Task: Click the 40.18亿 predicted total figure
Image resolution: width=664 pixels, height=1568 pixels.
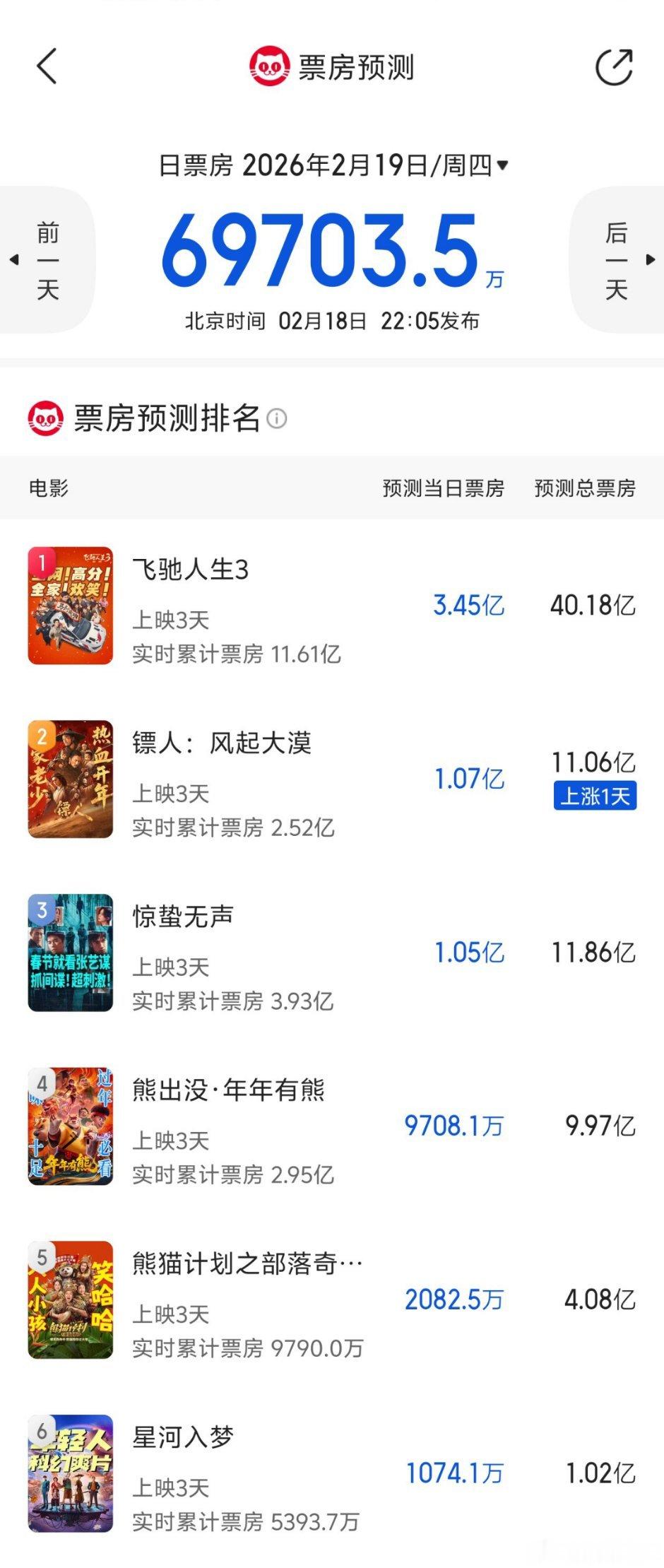Action: (593, 606)
